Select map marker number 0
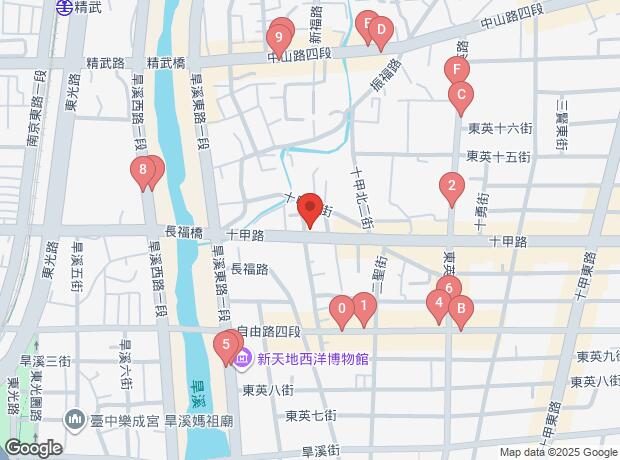 click(342, 310)
